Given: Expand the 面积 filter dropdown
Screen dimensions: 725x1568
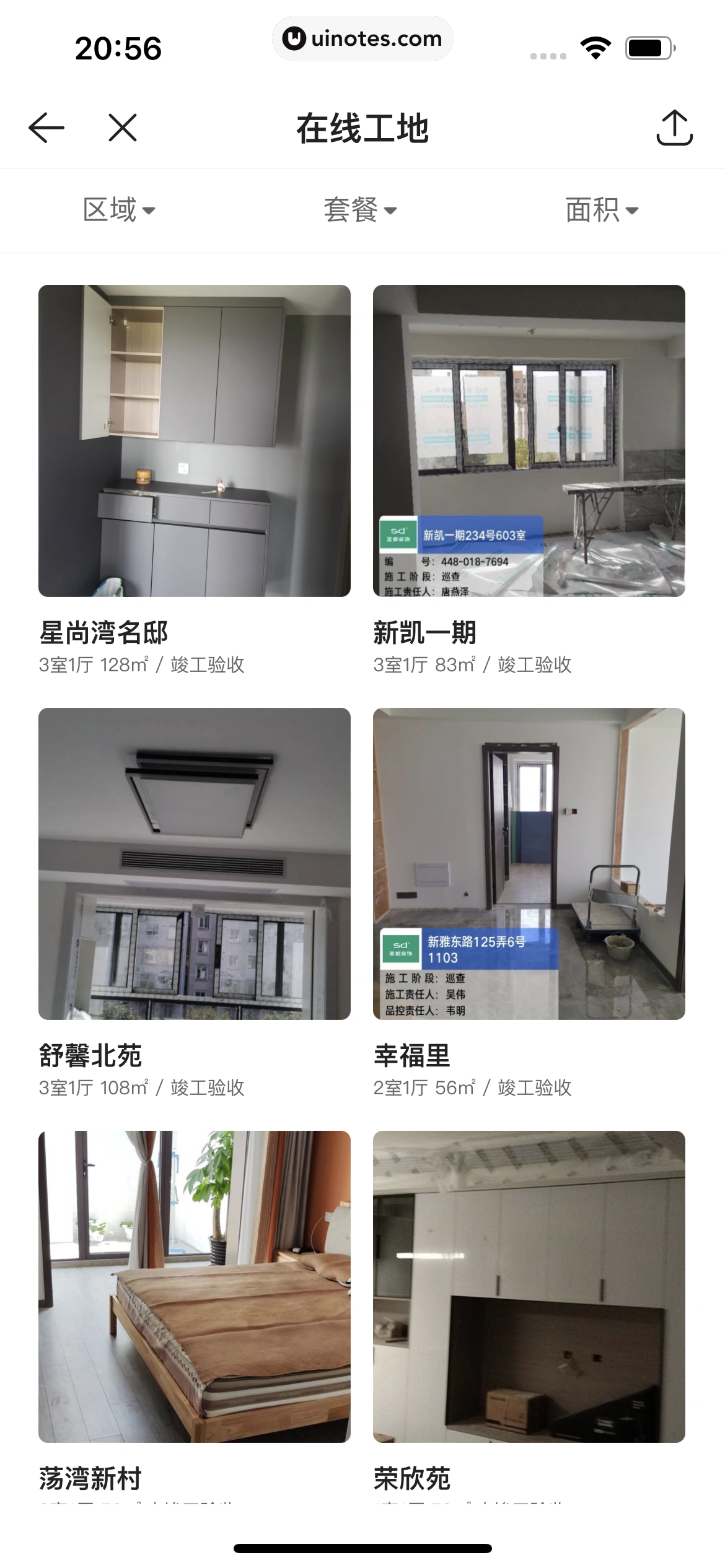Looking at the screenshot, I should coord(601,210).
